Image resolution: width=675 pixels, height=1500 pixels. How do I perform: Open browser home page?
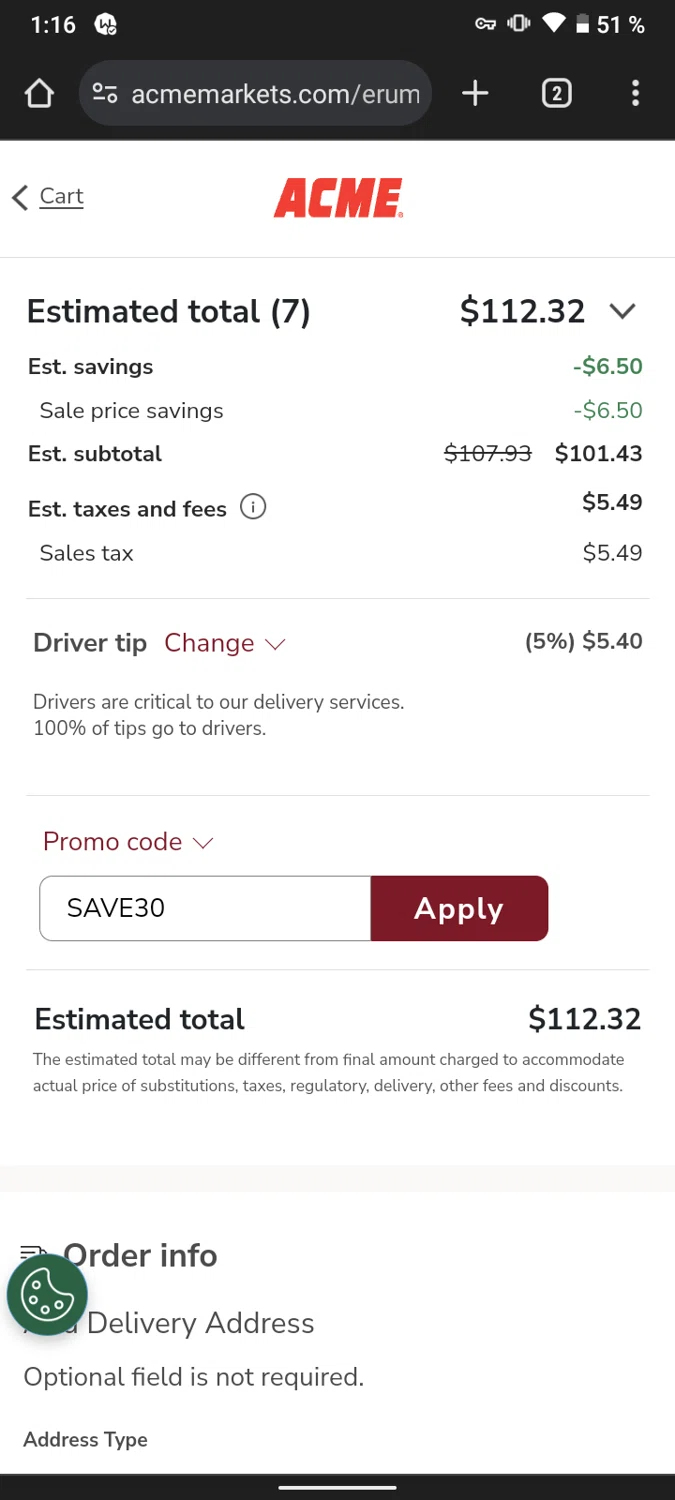click(39, 94)
